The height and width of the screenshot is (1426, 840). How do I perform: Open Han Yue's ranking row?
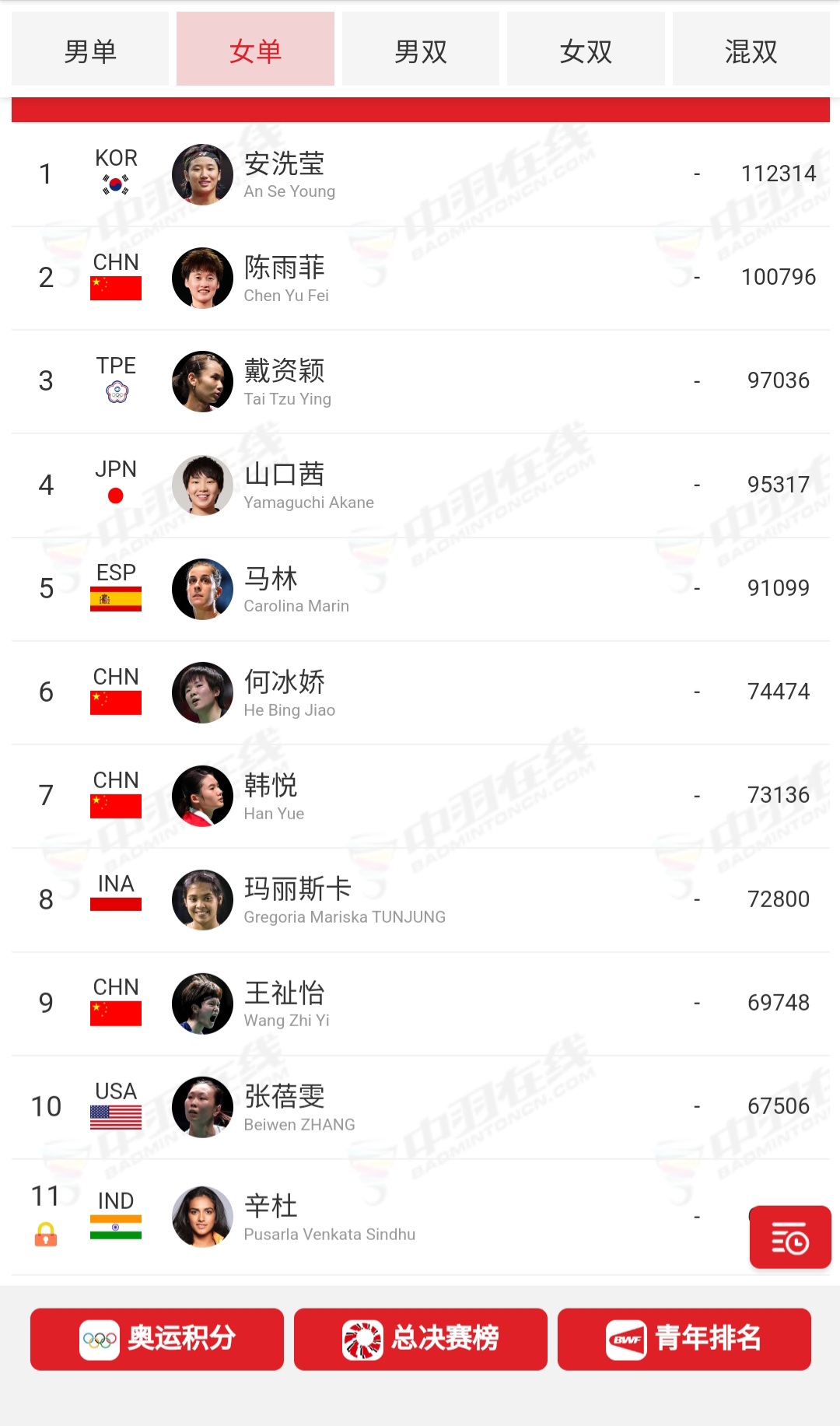pos(420,796)
